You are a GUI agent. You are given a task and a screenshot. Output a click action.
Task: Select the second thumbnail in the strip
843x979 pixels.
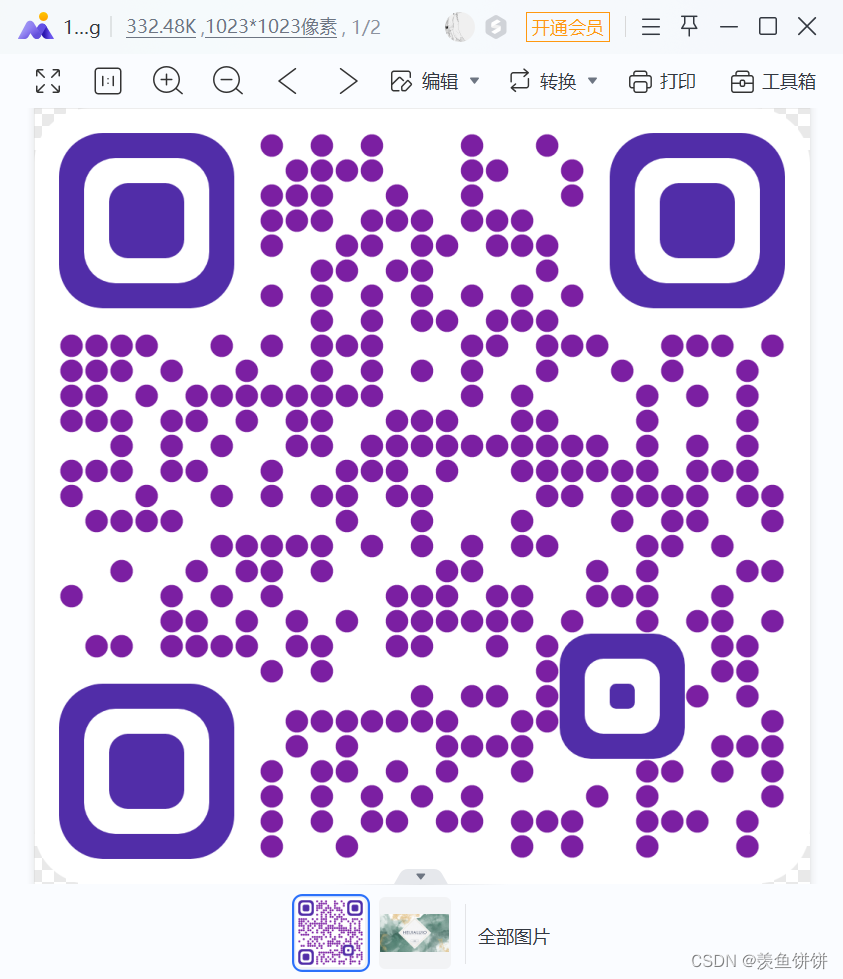pyautogui.click(x=414, y=933)
